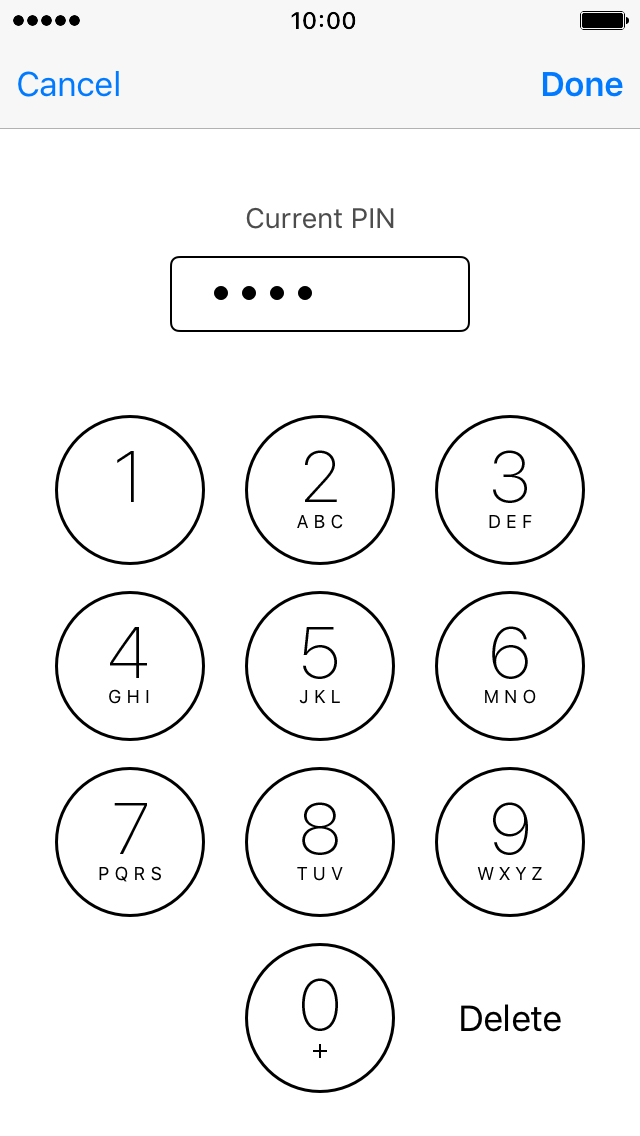
Task: Enter digit 9 (WXYZ) on the keypad
Action: click(510, 842)
